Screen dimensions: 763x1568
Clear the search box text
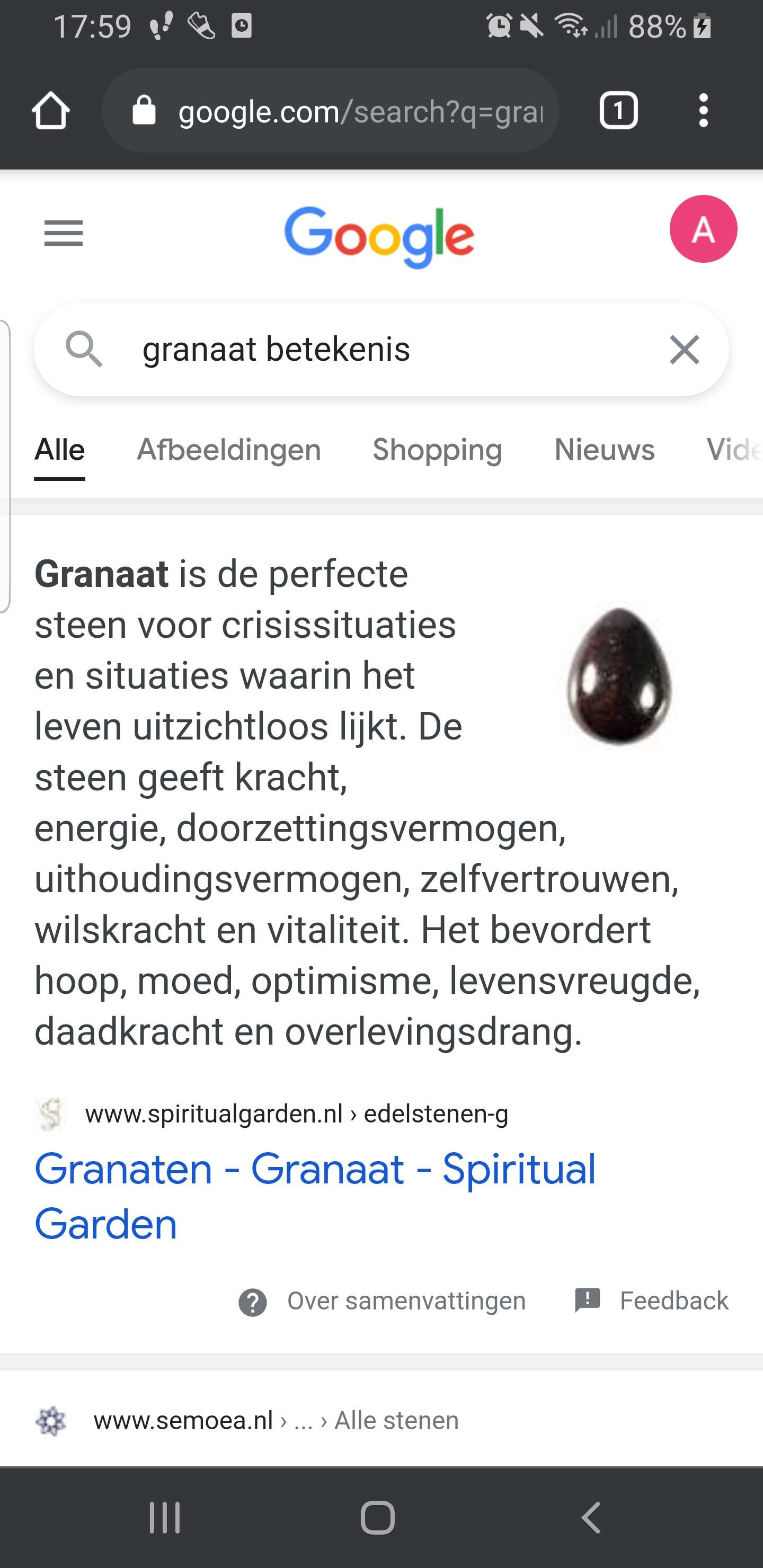tap(684, 350)
